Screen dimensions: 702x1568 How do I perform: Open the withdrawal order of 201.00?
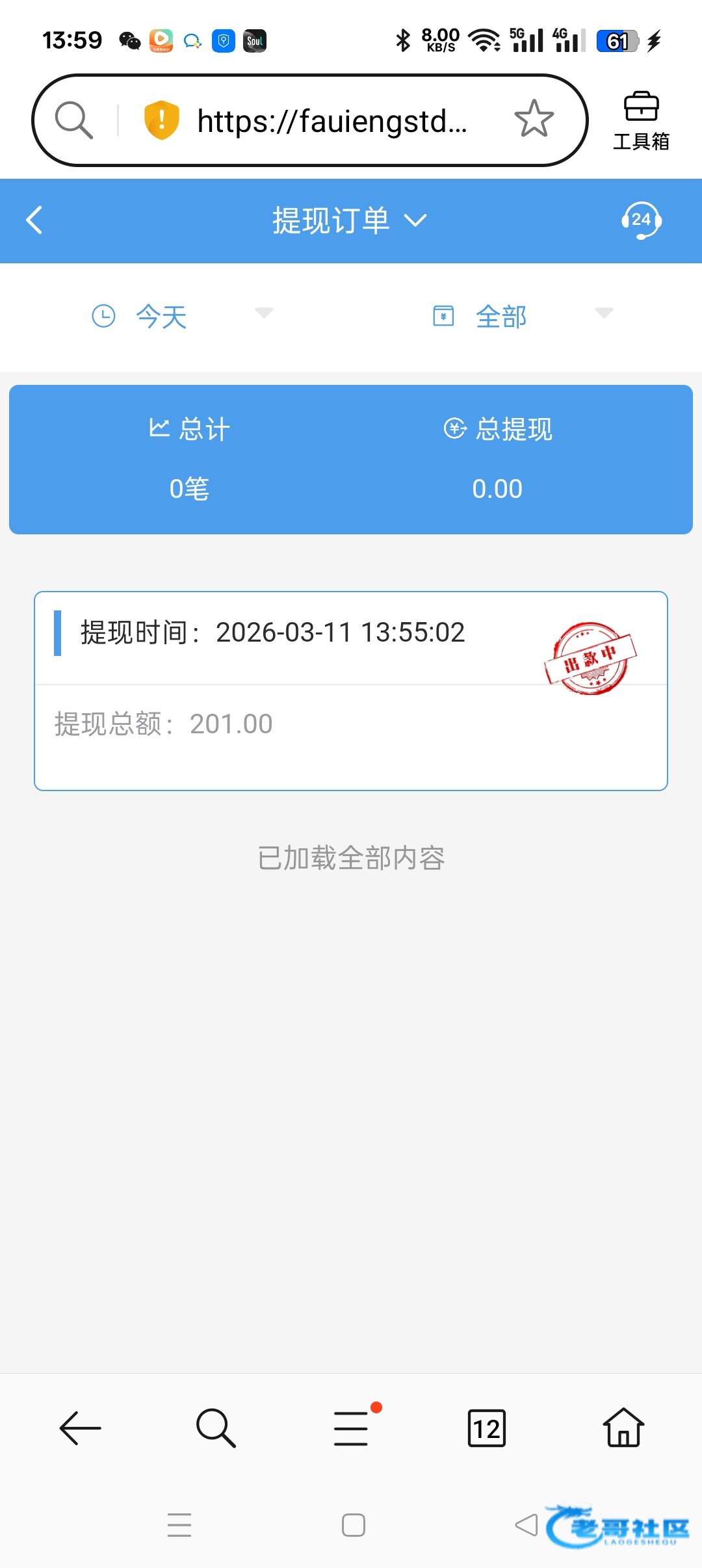[x=351, y=690]
